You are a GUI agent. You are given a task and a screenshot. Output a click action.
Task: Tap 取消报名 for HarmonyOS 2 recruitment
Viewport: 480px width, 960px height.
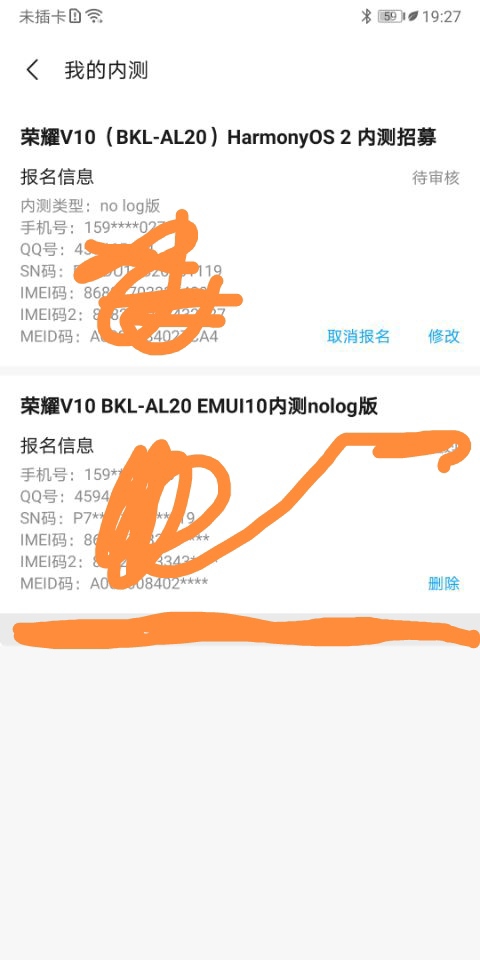pyautogui.click(x=358, y=336)
